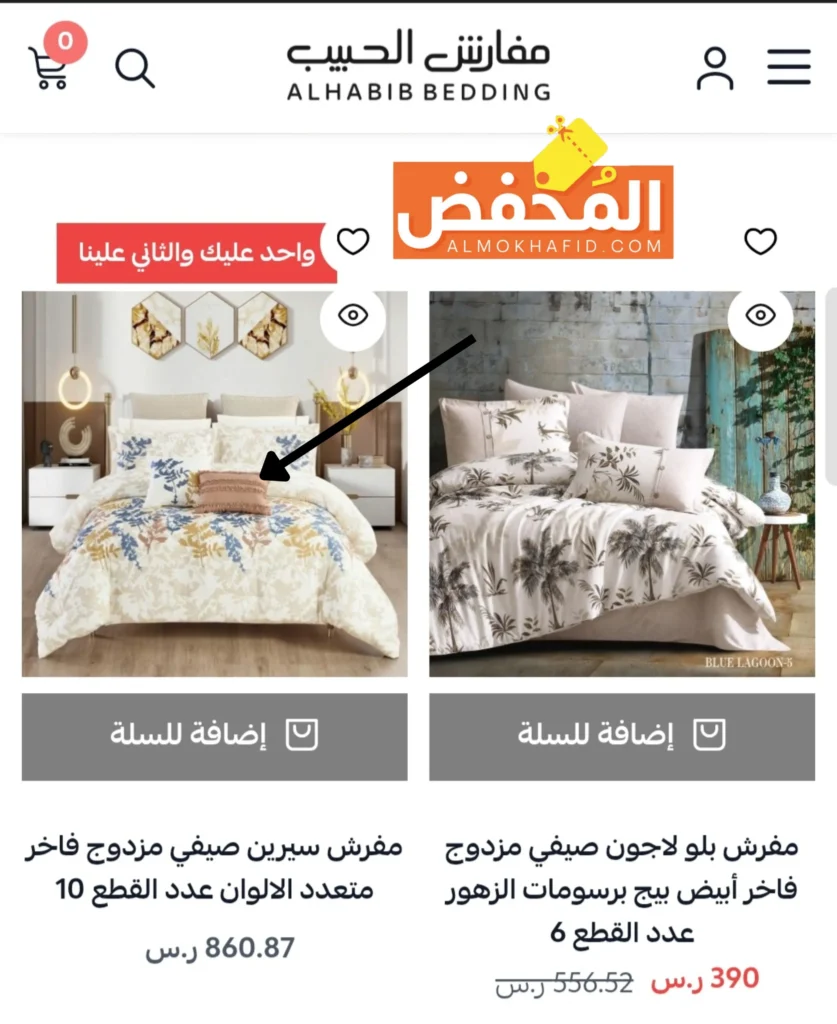This screenshot has width=837, height=1024.
Task: Open the account profile icon
Action: 714,68
